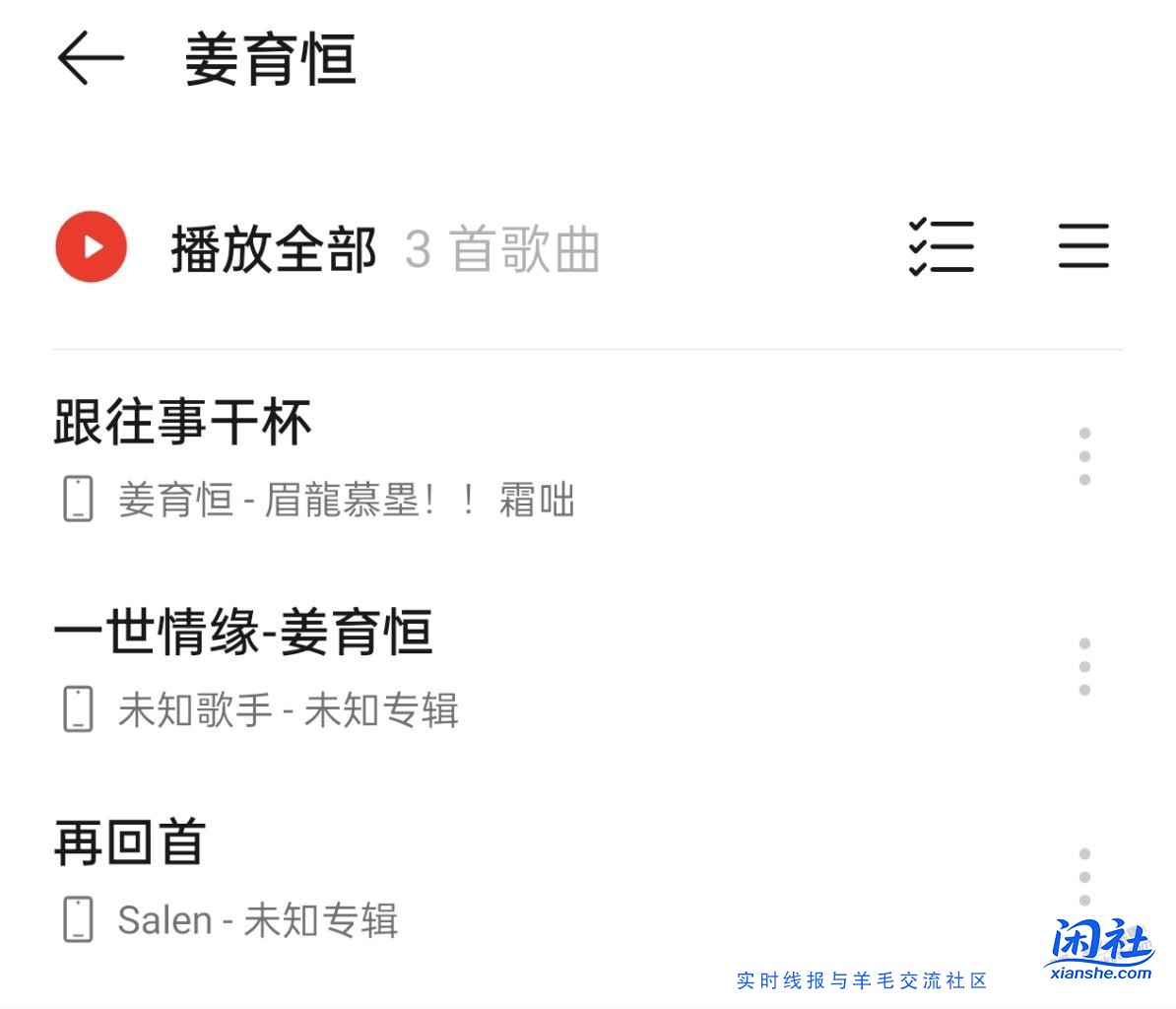The height and width of the screenshot is (1009, 1176).
Task: Open more options for 一世情缘-姜育恒
Action: click(x=1084, y=667)
